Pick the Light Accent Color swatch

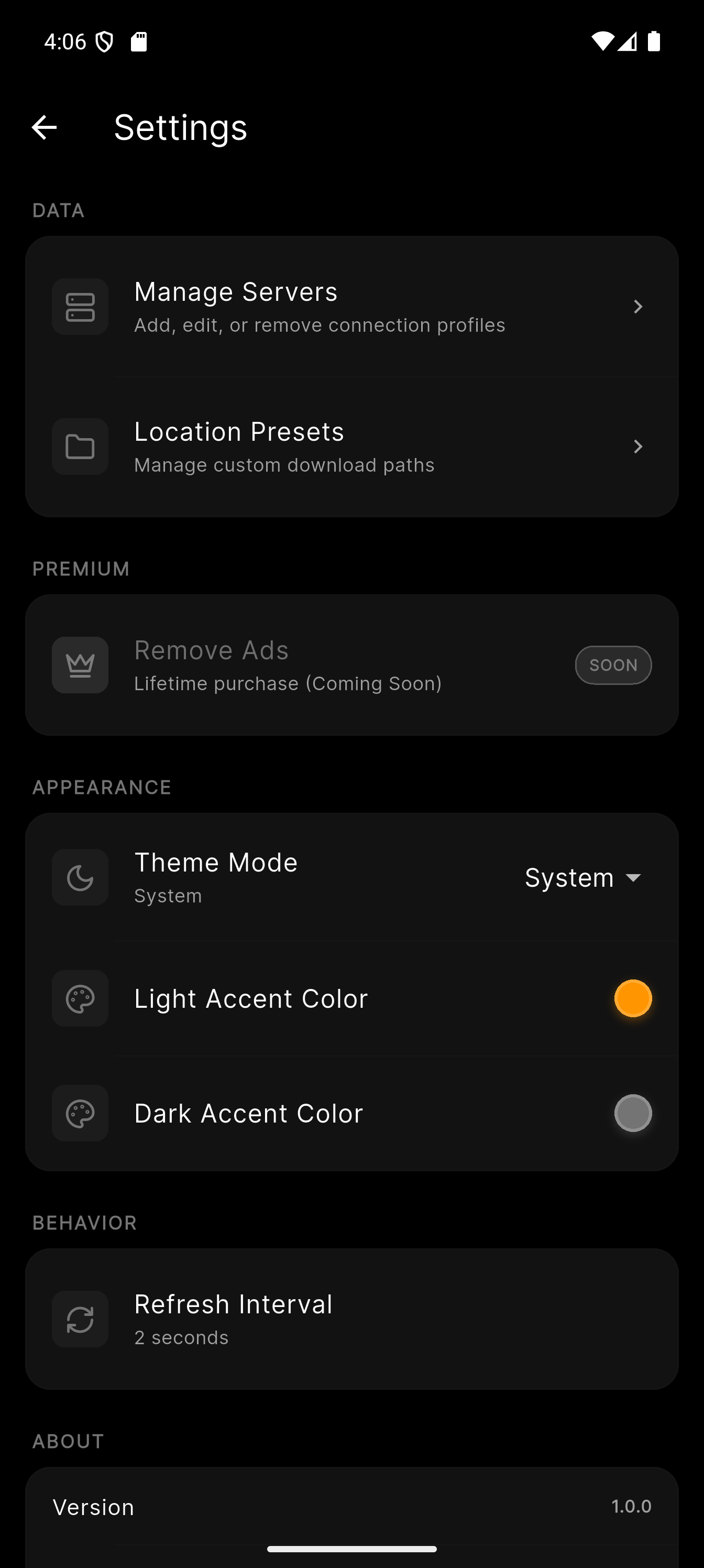click(x=633, y=998)
